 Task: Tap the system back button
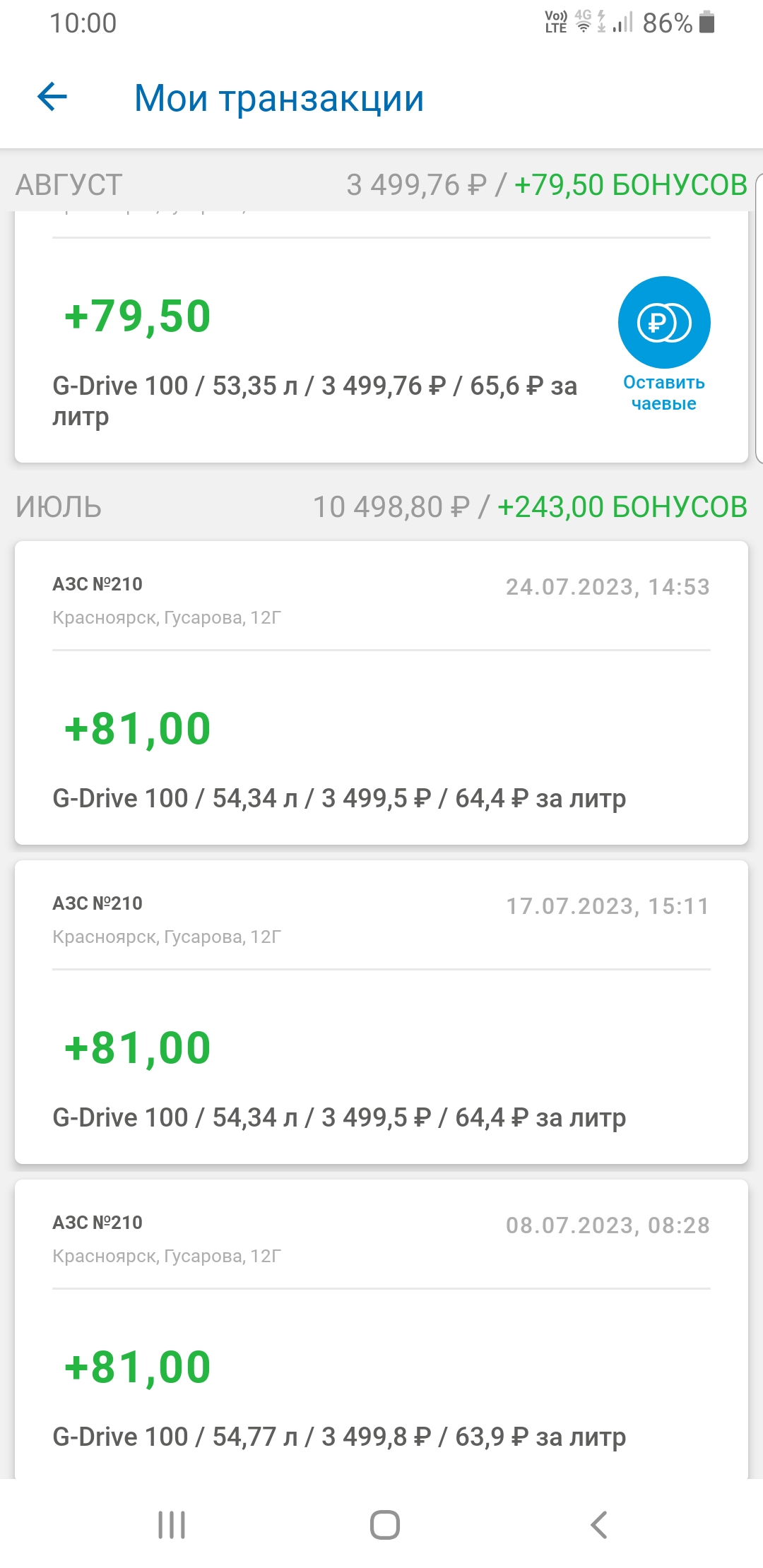[x=598, y=1524]
